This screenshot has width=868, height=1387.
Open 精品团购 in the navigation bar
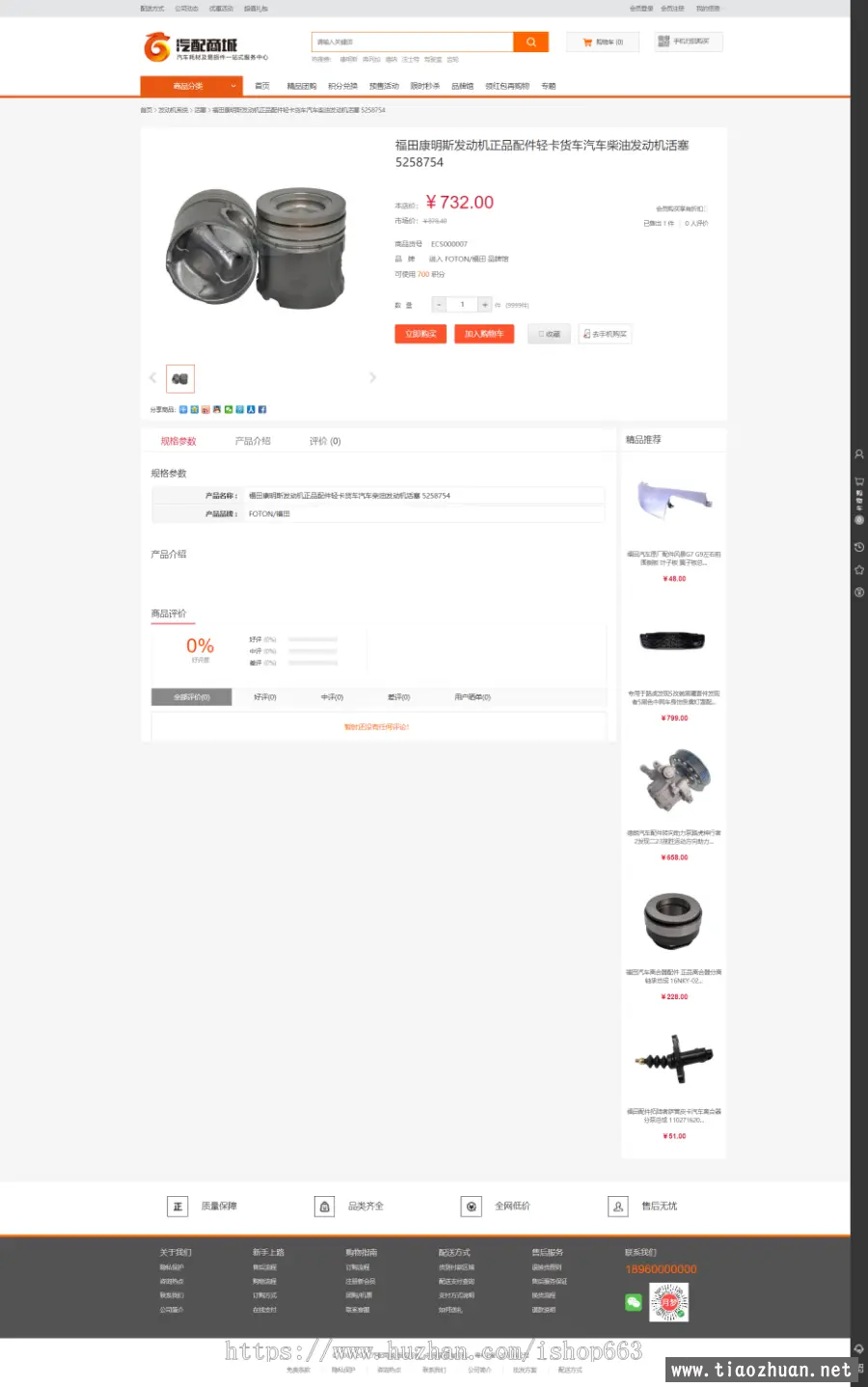301,86
